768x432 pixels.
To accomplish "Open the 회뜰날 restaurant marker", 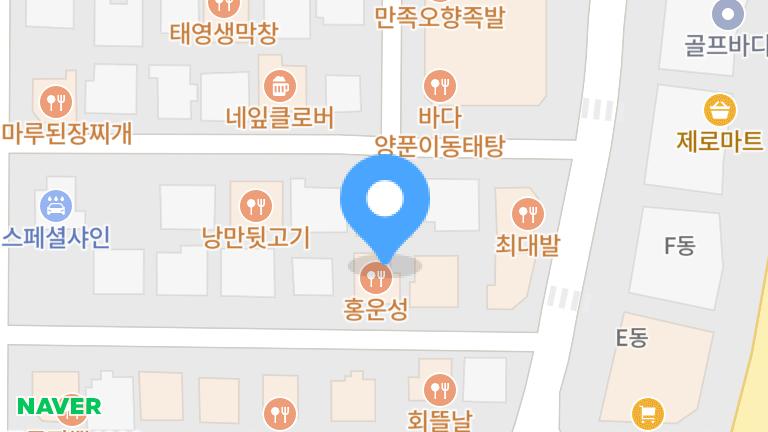I will pyautogui.click(x=439, y=388).
